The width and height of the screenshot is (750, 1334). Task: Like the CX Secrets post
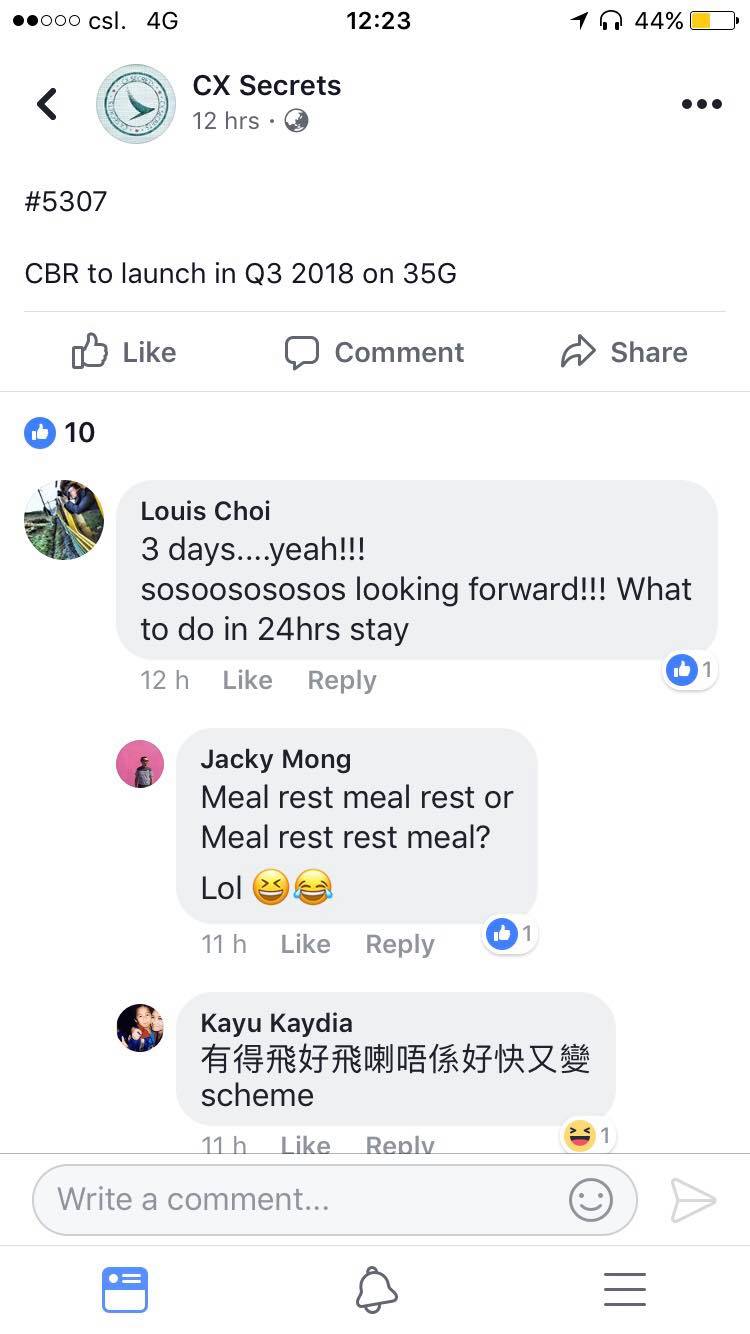(124, 352)
